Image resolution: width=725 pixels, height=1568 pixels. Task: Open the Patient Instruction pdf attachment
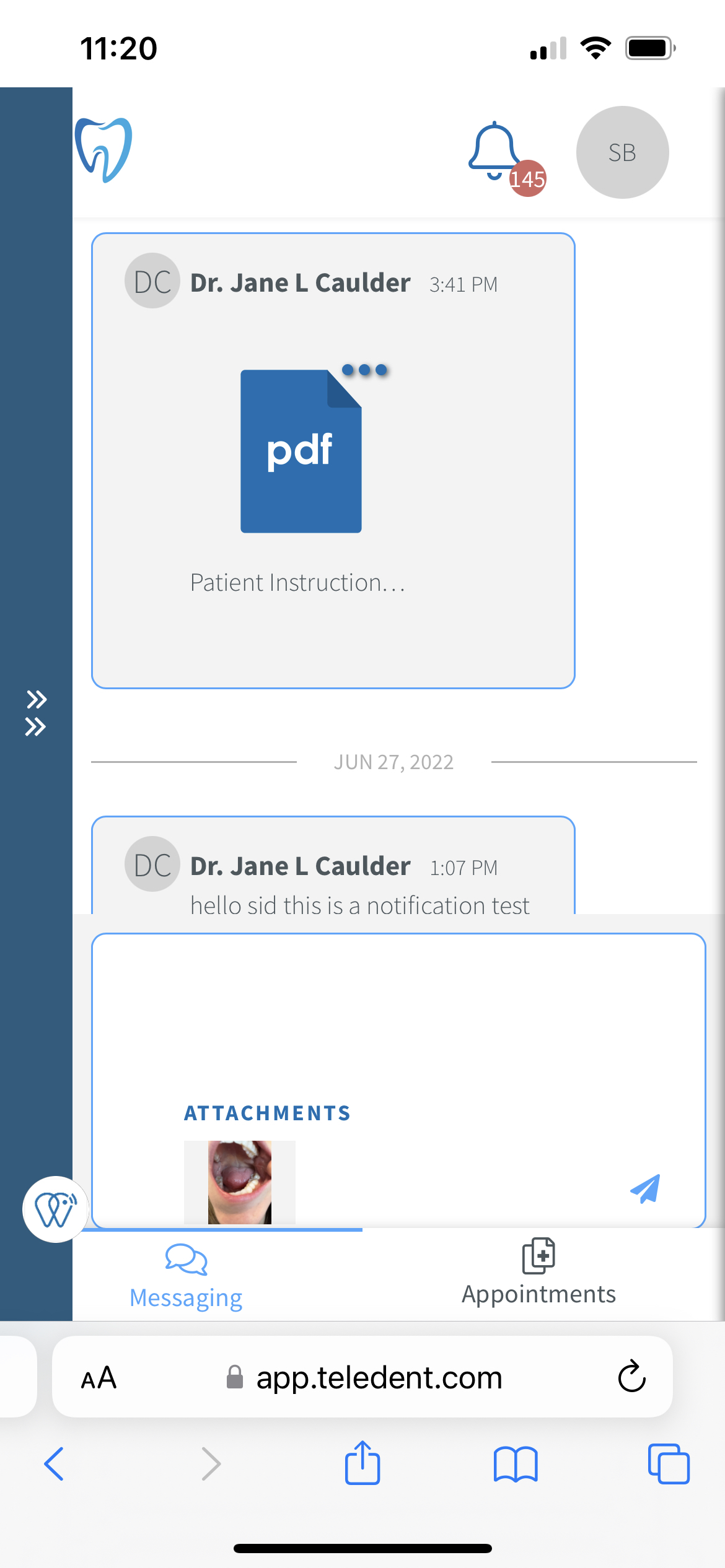click(x=301, y=451)
